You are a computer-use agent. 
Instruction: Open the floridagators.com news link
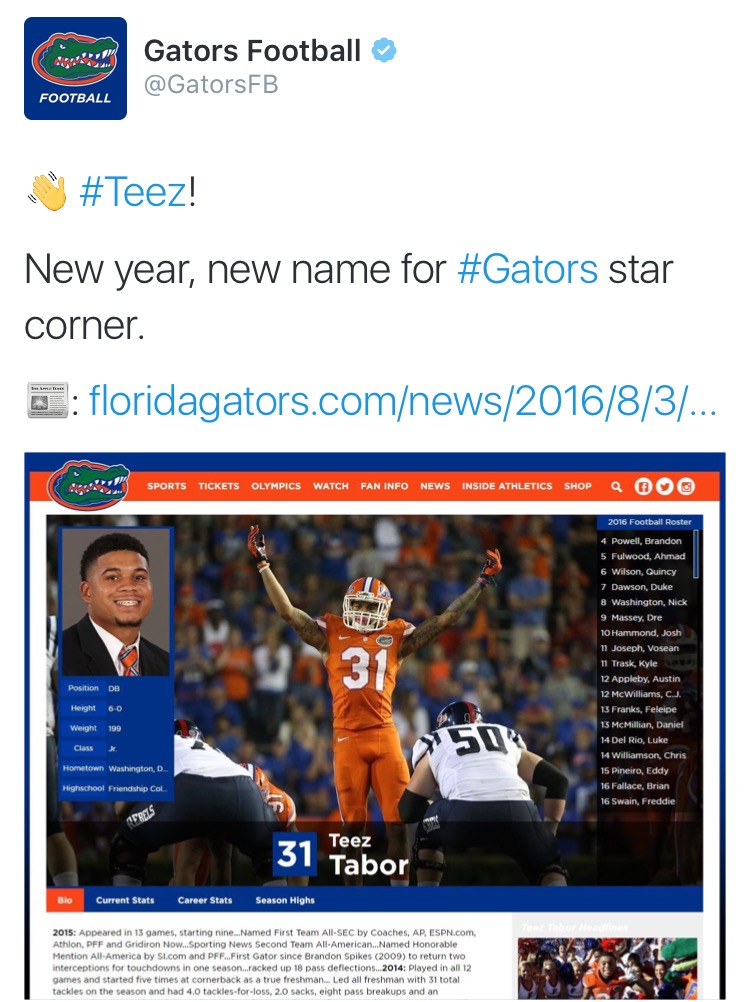pyautogui.click(x=402, y=402)
